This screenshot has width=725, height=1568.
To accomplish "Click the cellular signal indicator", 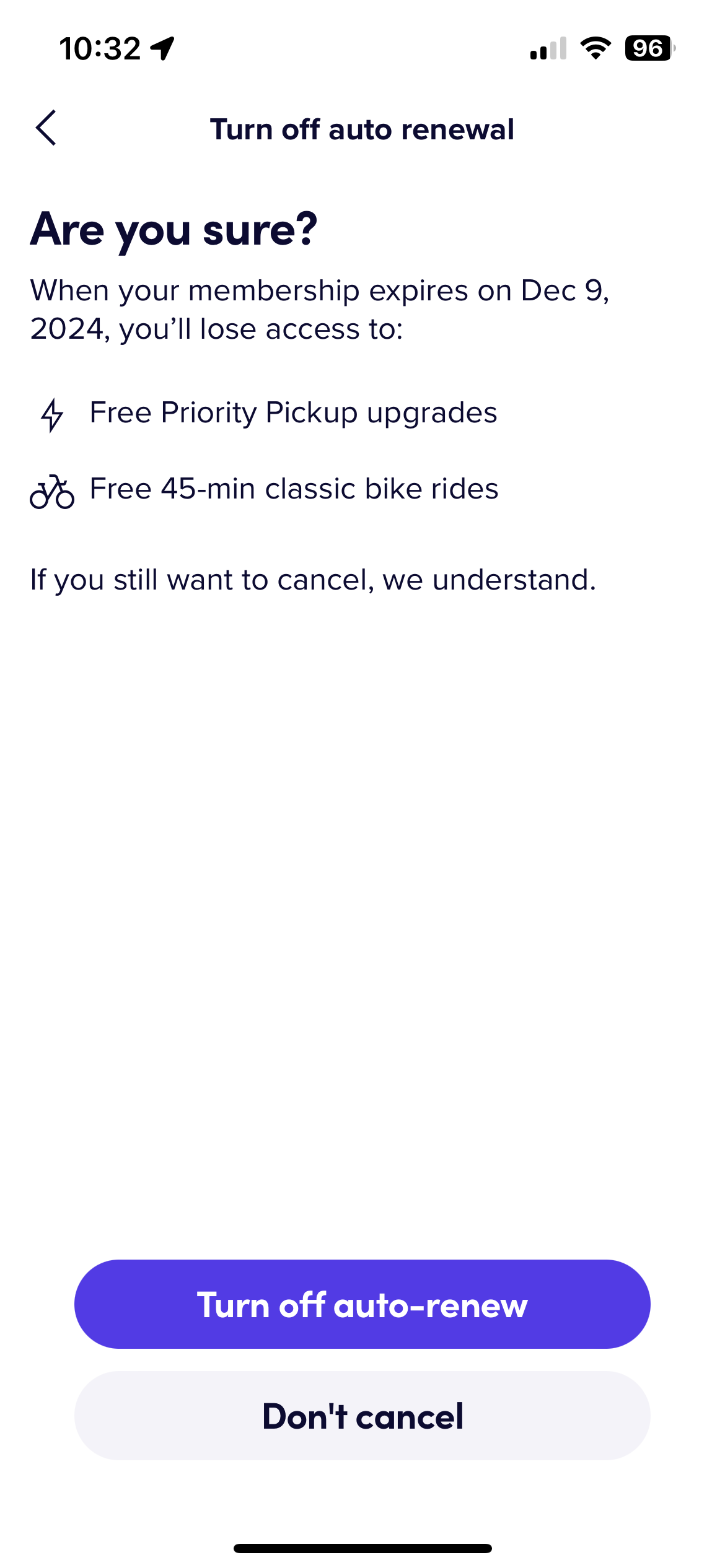I will click(548, 48).
